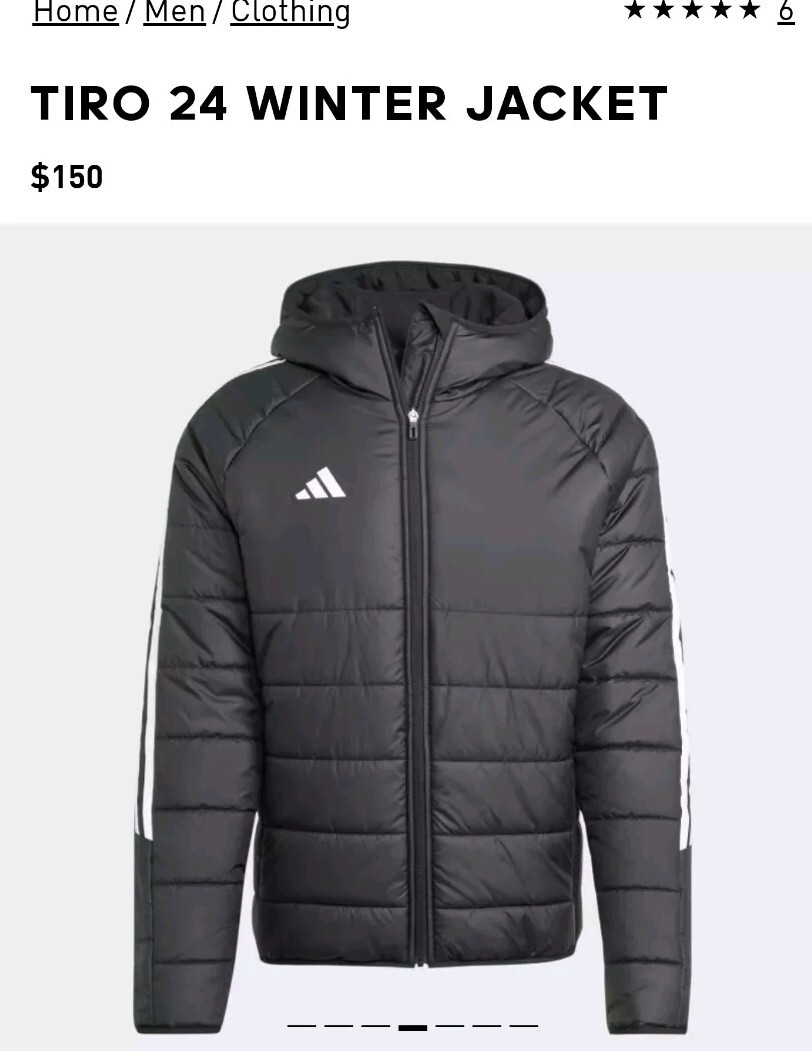This screenshot has width=812, height=1051.
Task: Click the TIRO 24 WINTER JACKET title
Action: coord(348,101)
